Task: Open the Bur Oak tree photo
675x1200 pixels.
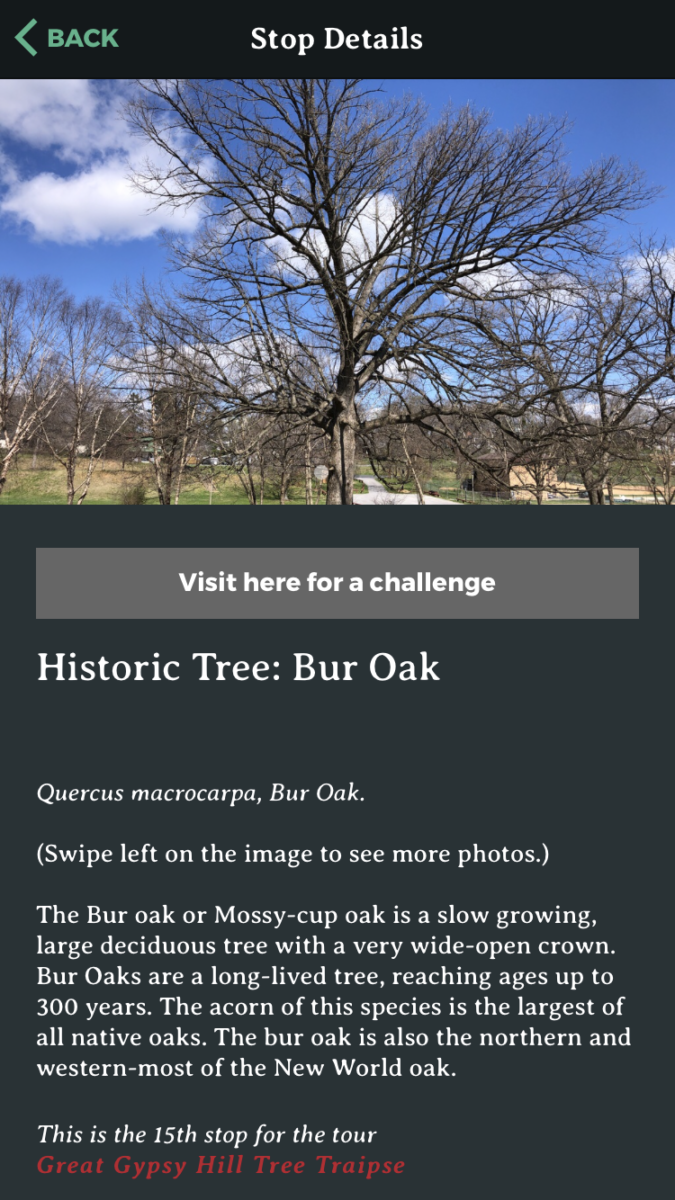Action: pos(337,292)
